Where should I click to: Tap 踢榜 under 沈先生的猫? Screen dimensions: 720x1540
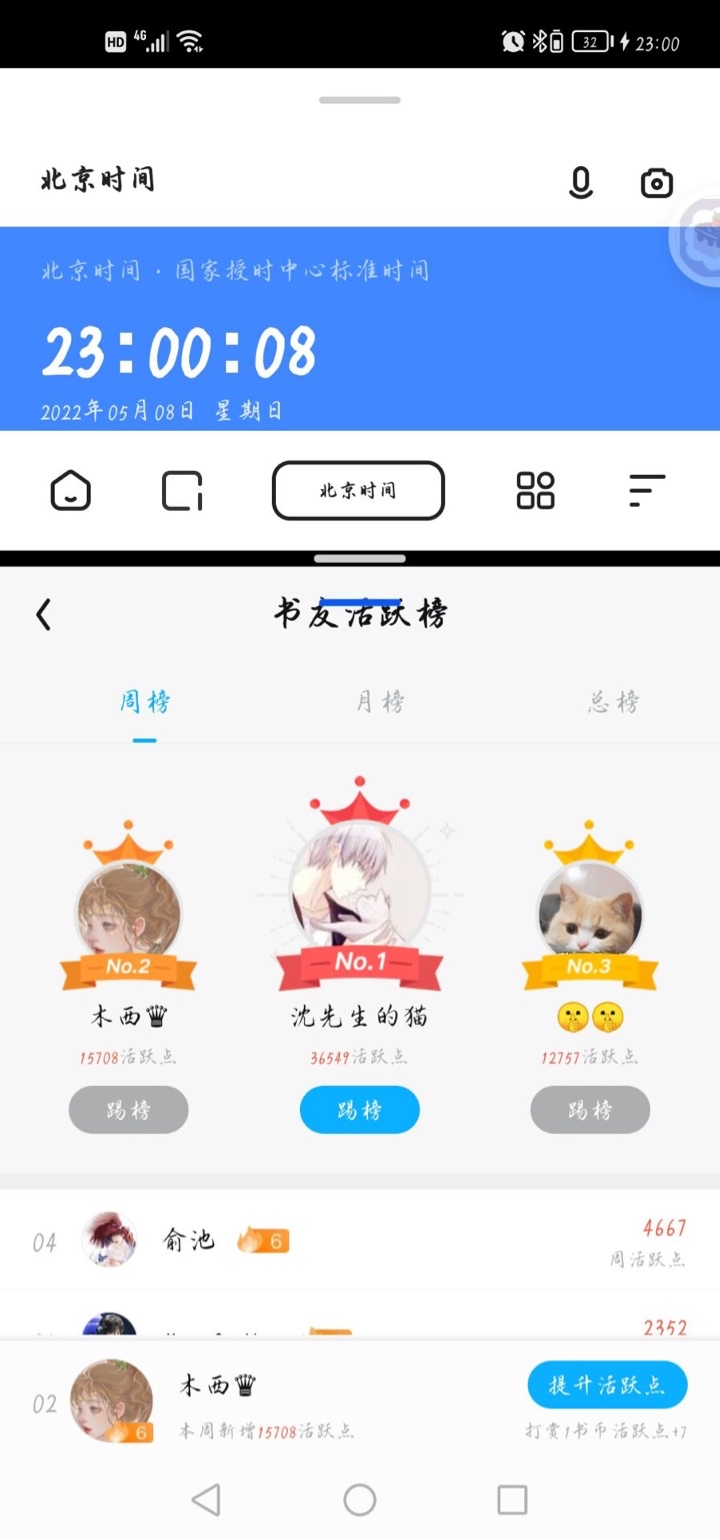coord(359,1110)
